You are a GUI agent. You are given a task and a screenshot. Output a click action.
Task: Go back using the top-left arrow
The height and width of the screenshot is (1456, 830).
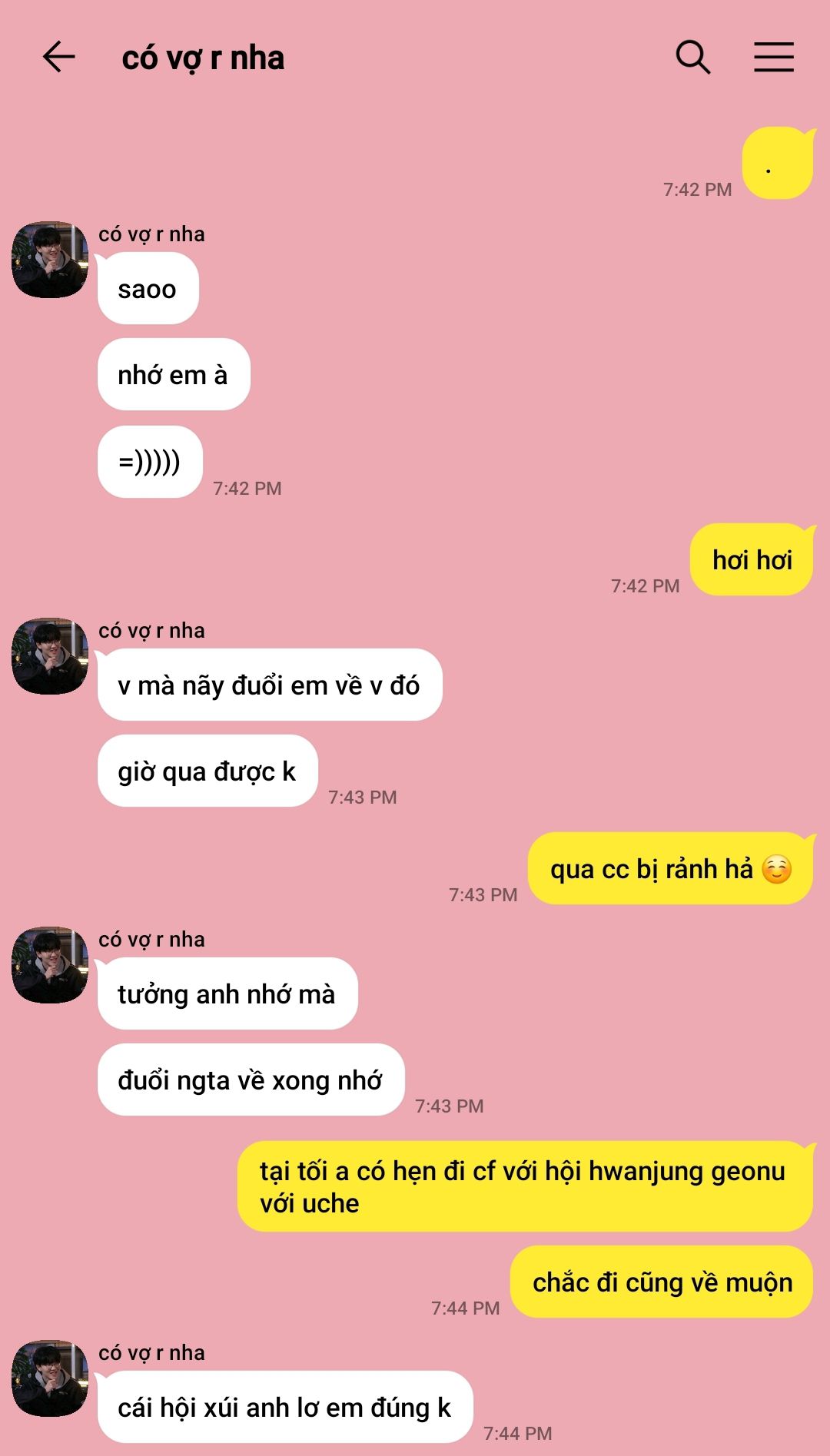pos(58,57)
